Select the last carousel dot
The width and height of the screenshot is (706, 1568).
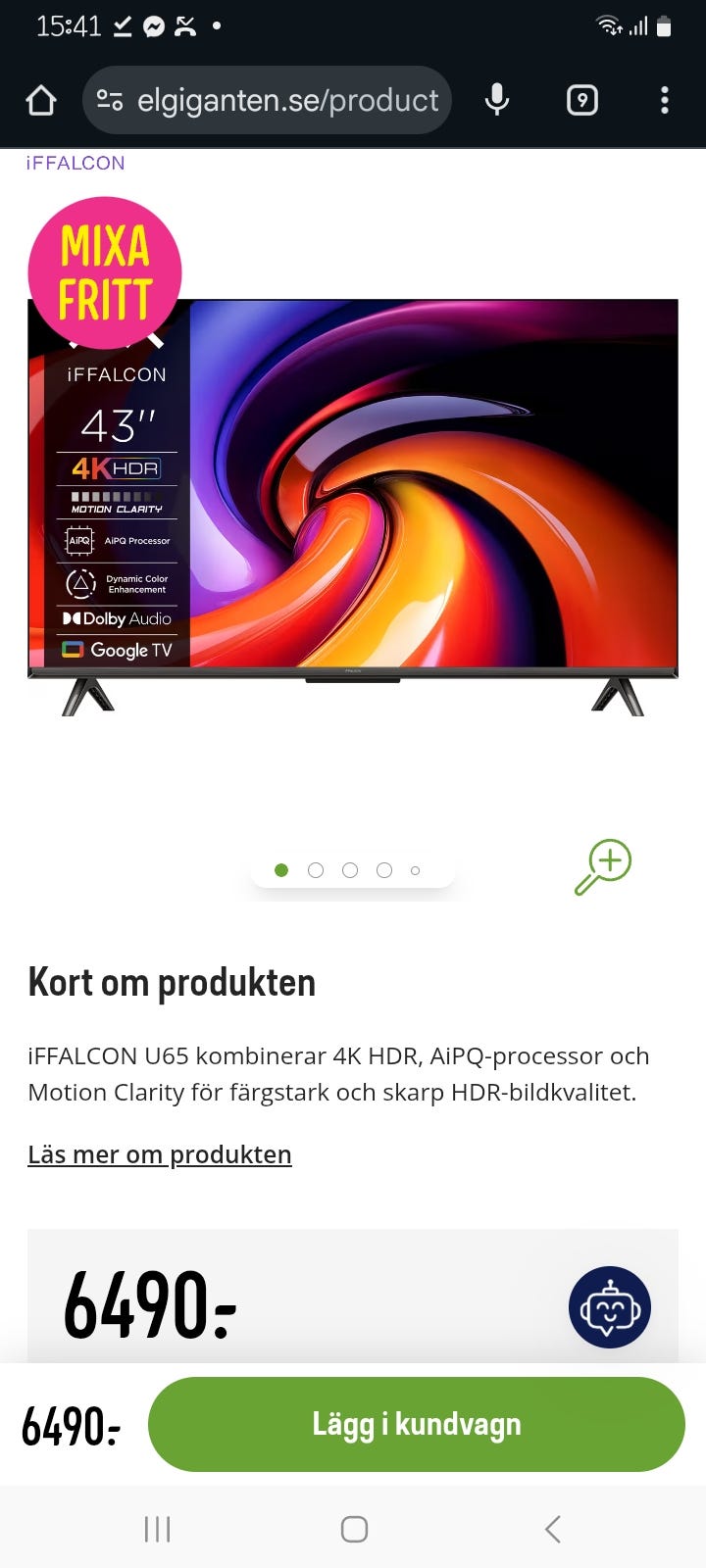pos(415,869)
